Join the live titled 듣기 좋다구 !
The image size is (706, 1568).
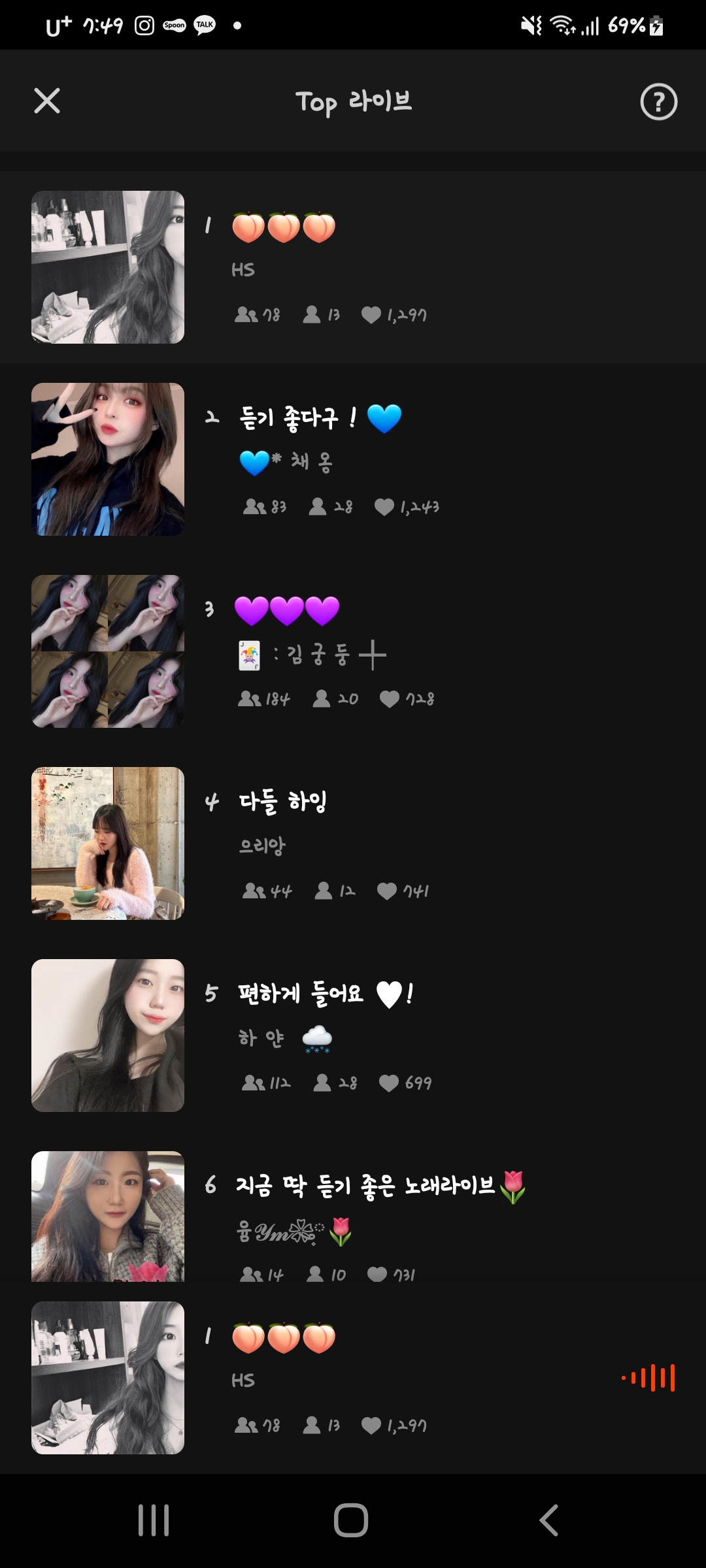point(353,459)
